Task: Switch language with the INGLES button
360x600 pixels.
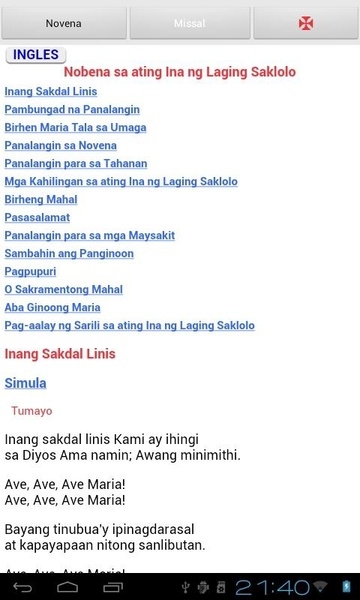Action: tap(36, 55)
